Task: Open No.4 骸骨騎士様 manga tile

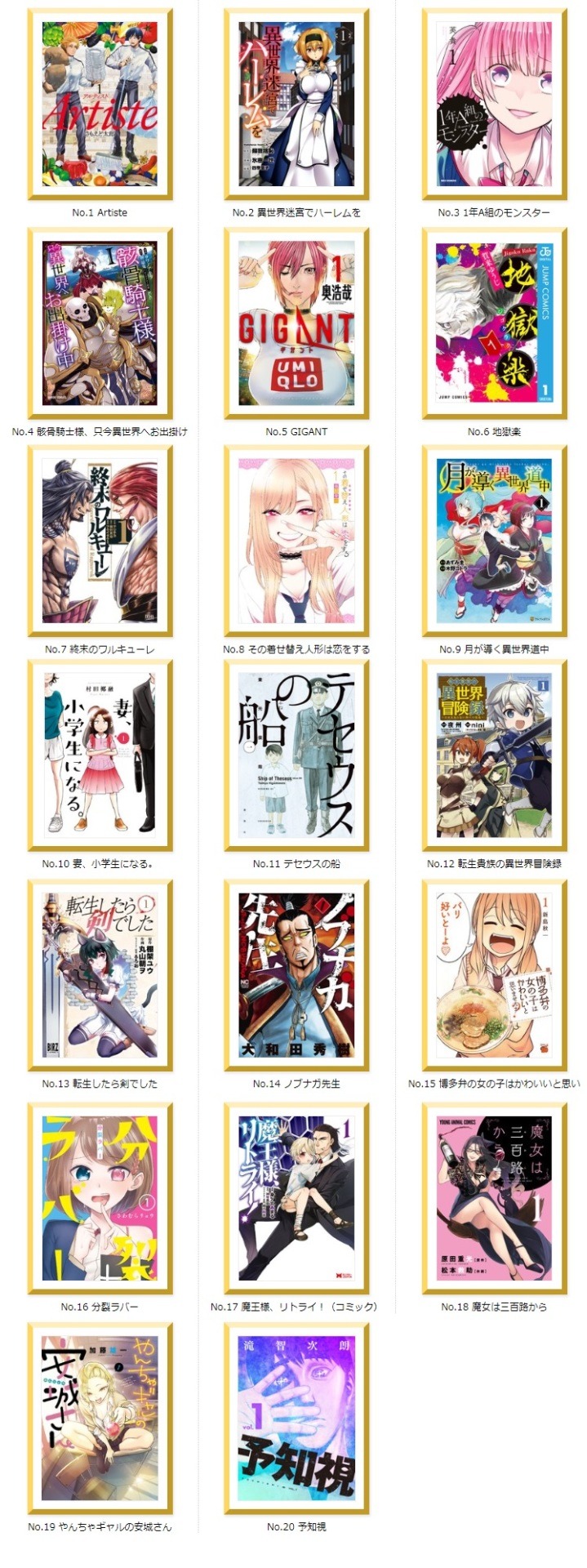Action: pyautogui.click(x=100, y=323)
